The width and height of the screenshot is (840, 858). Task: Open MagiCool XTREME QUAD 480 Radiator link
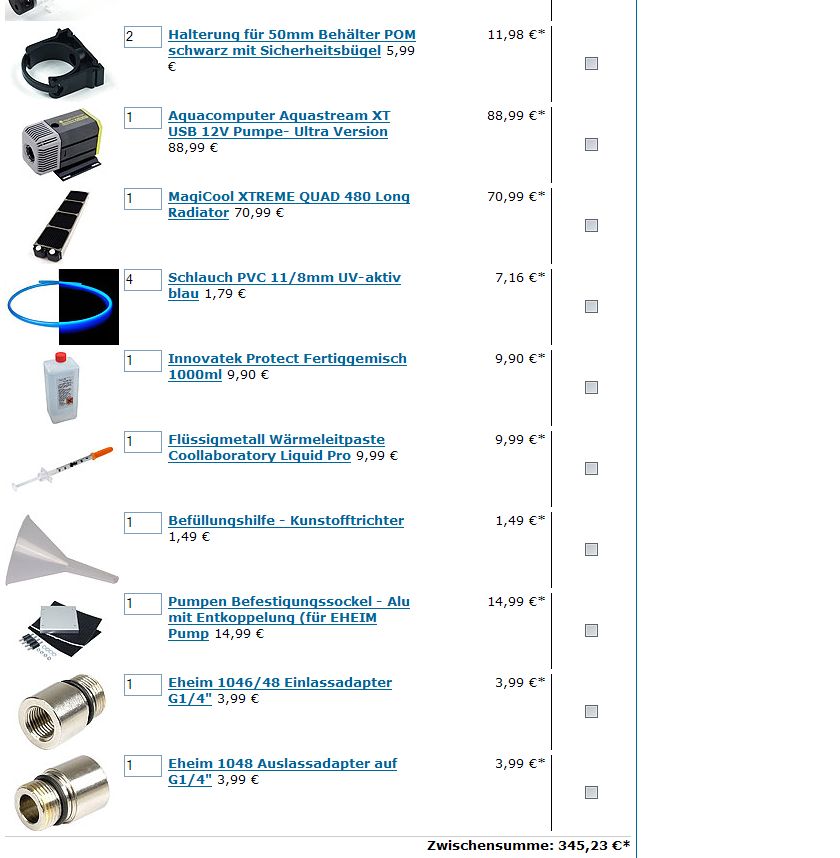click(x=288, y=197)
